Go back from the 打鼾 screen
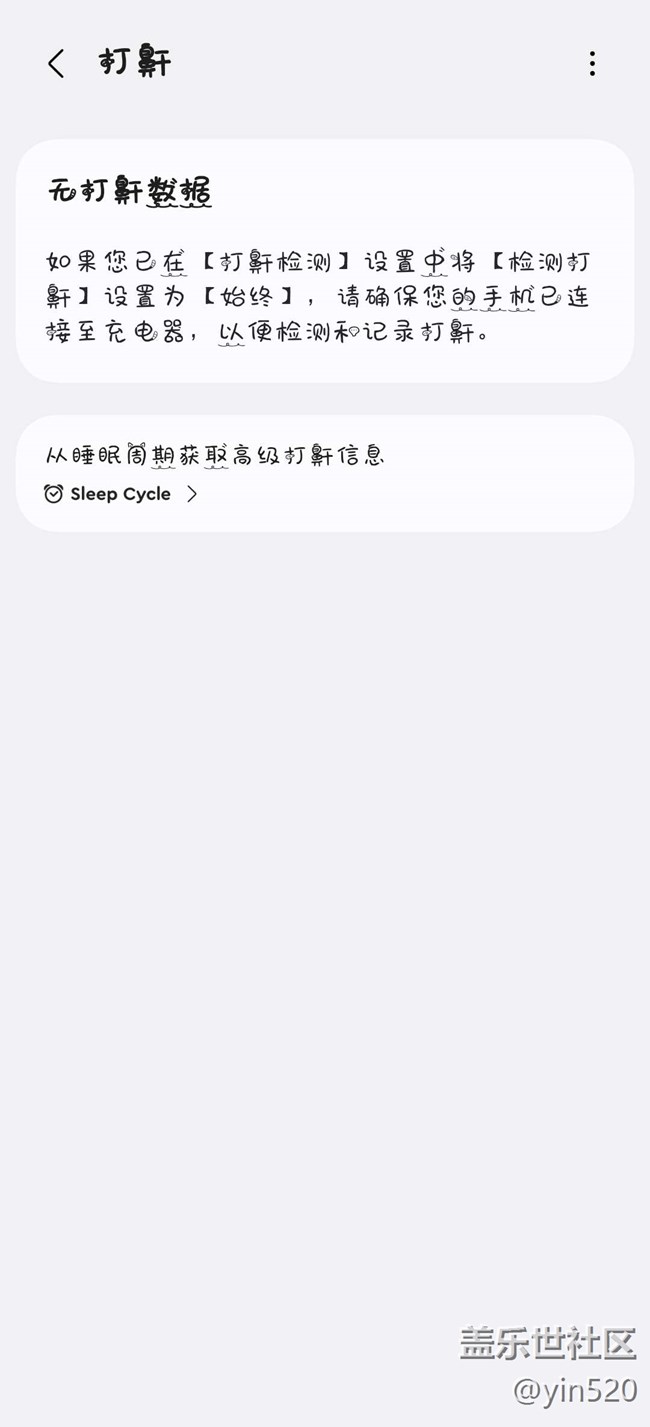 pyautogui.click(x=56, y=64)
